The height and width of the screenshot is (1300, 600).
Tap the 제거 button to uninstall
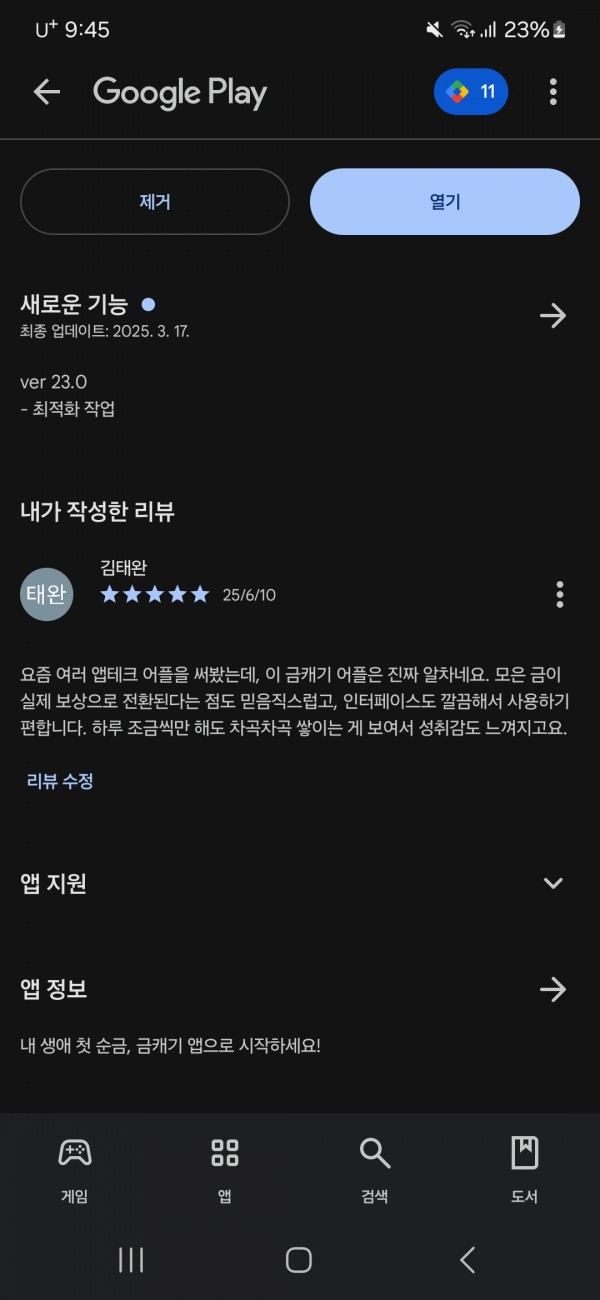tap(155, 202)
